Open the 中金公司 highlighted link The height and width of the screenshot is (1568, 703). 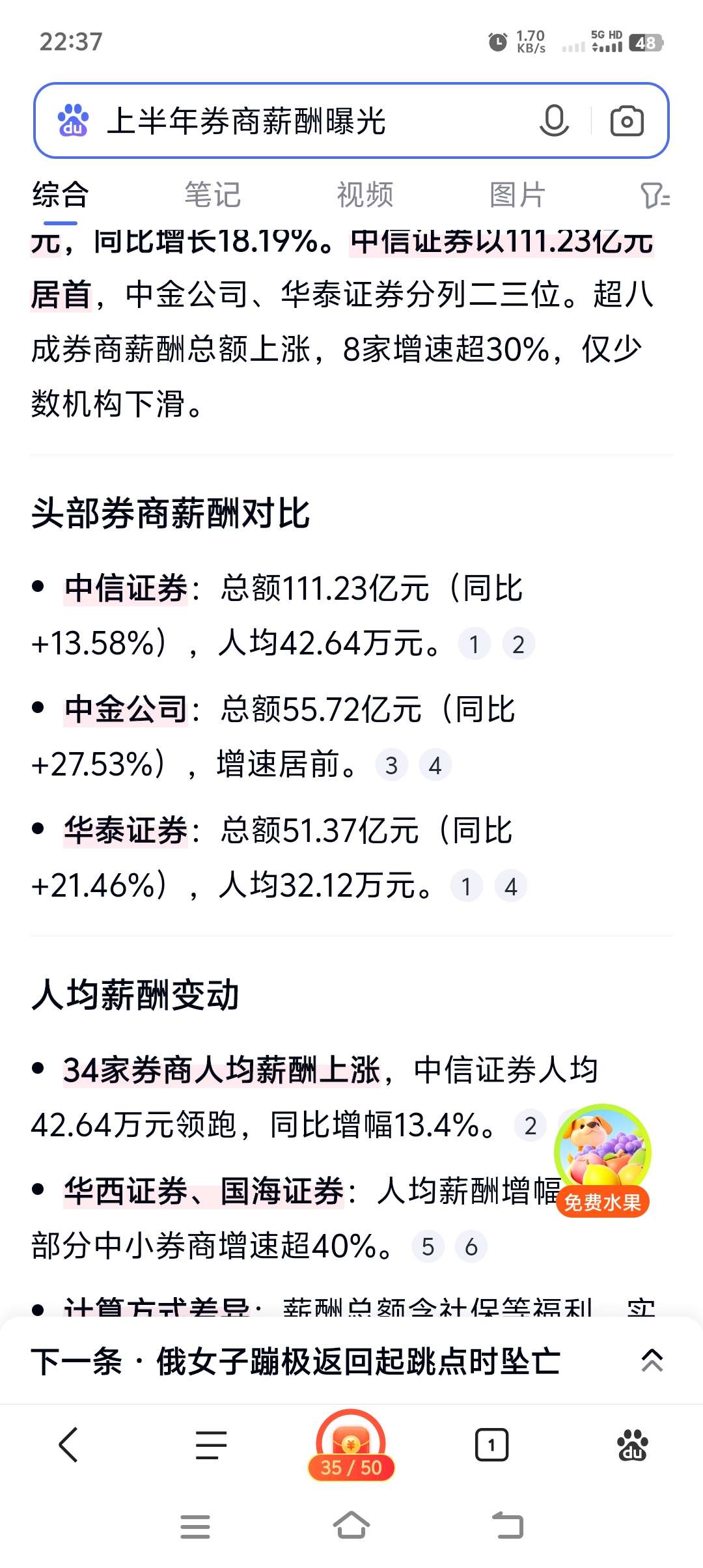pos(126,709)
